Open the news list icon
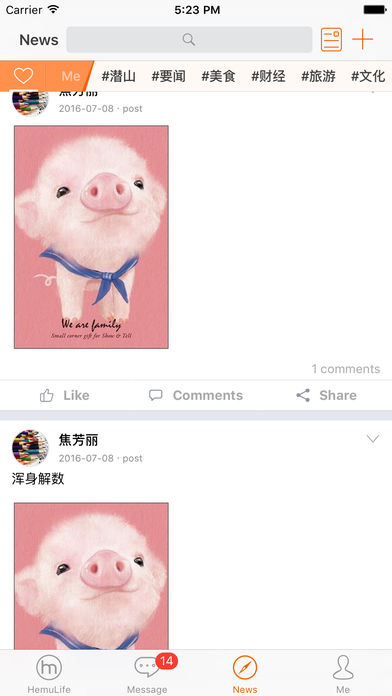Viewport: 392px width, 696px height. click(x=331, y=40)
